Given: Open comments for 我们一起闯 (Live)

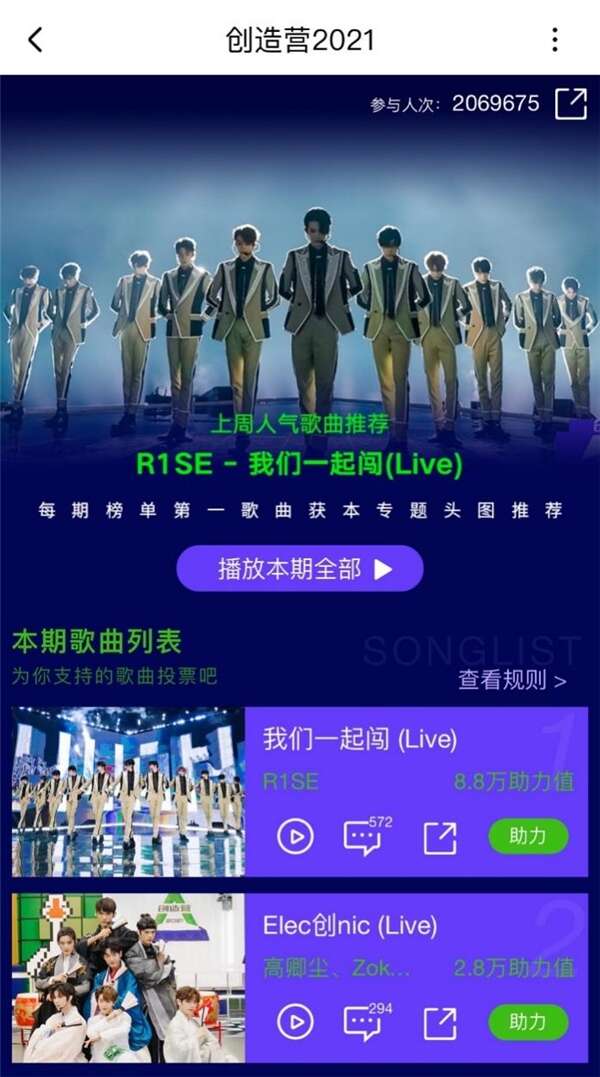Looking at the screenshot, I should tap(363, 837).
